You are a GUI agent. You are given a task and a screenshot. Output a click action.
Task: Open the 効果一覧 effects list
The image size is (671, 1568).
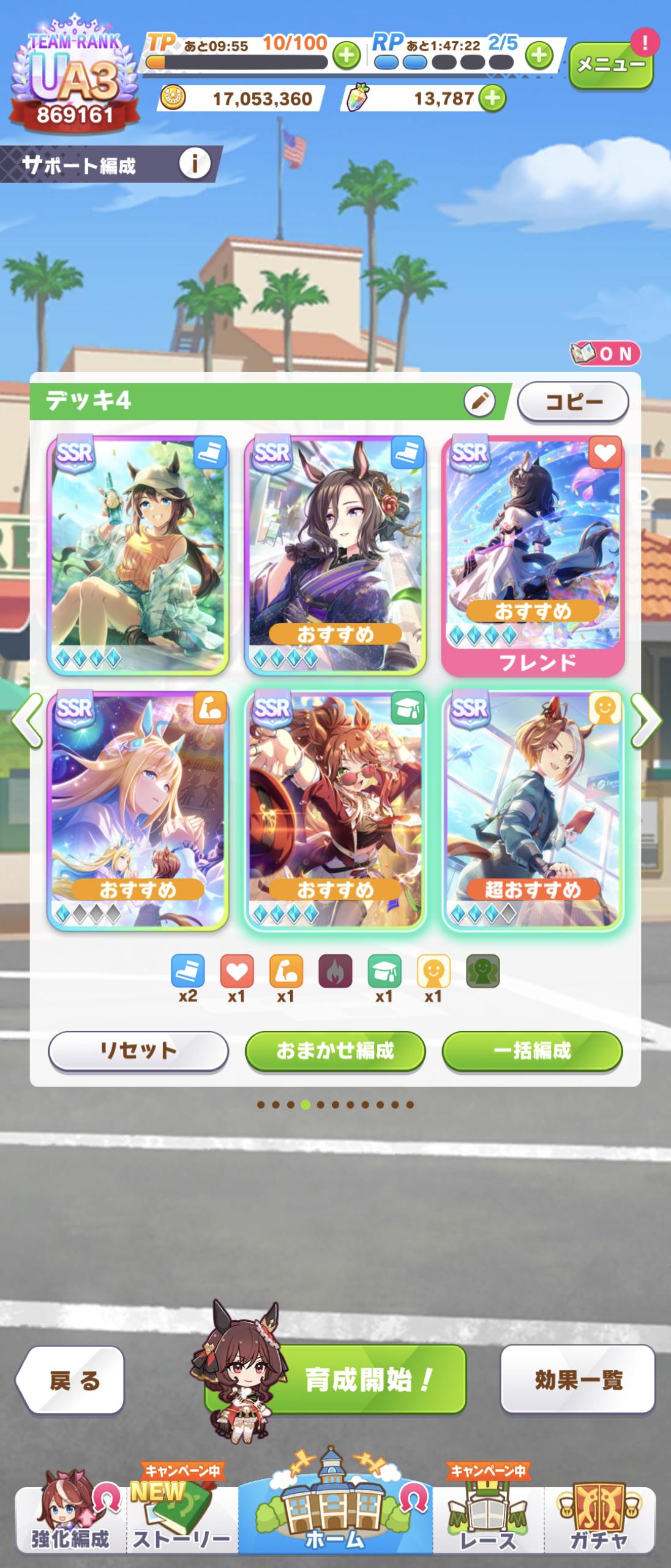577,1380
